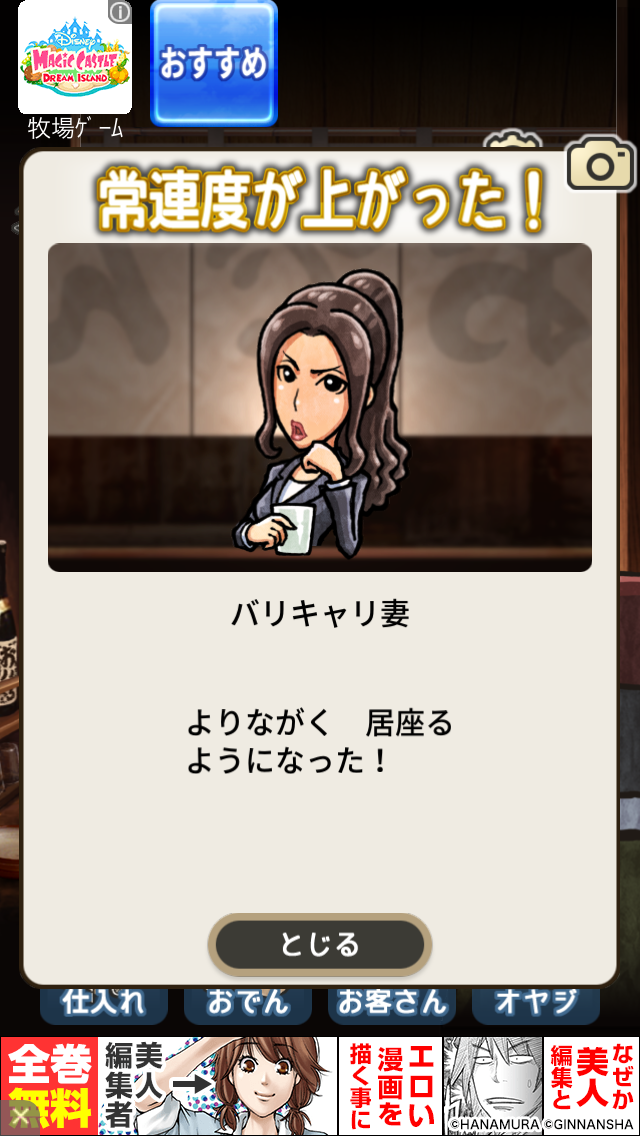Dismiss the bottom banner ad
This screenshot has height=1136, width=640.
[16, 1118]
